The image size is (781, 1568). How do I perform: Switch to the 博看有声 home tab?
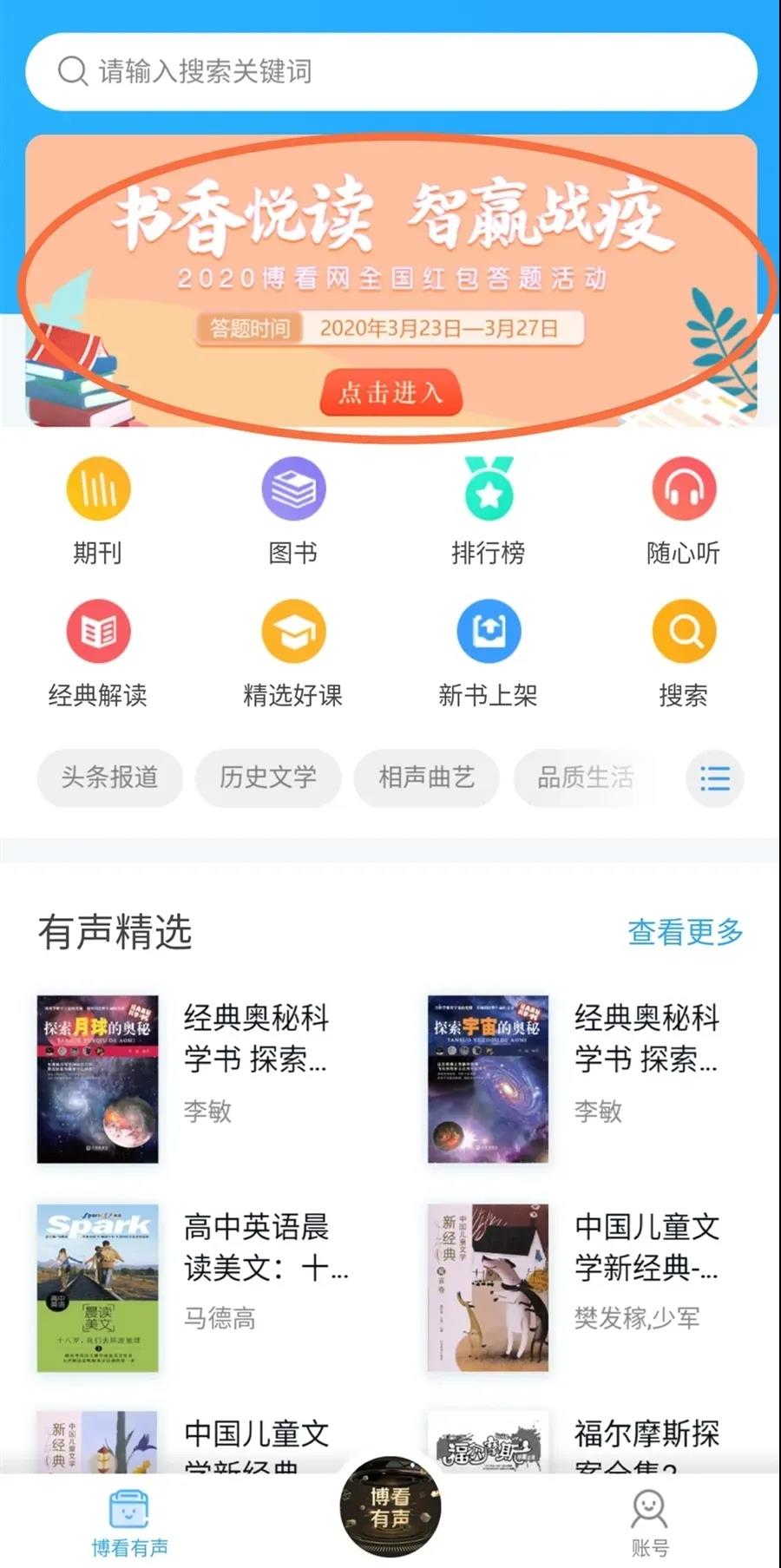[x=128, y=1520]
